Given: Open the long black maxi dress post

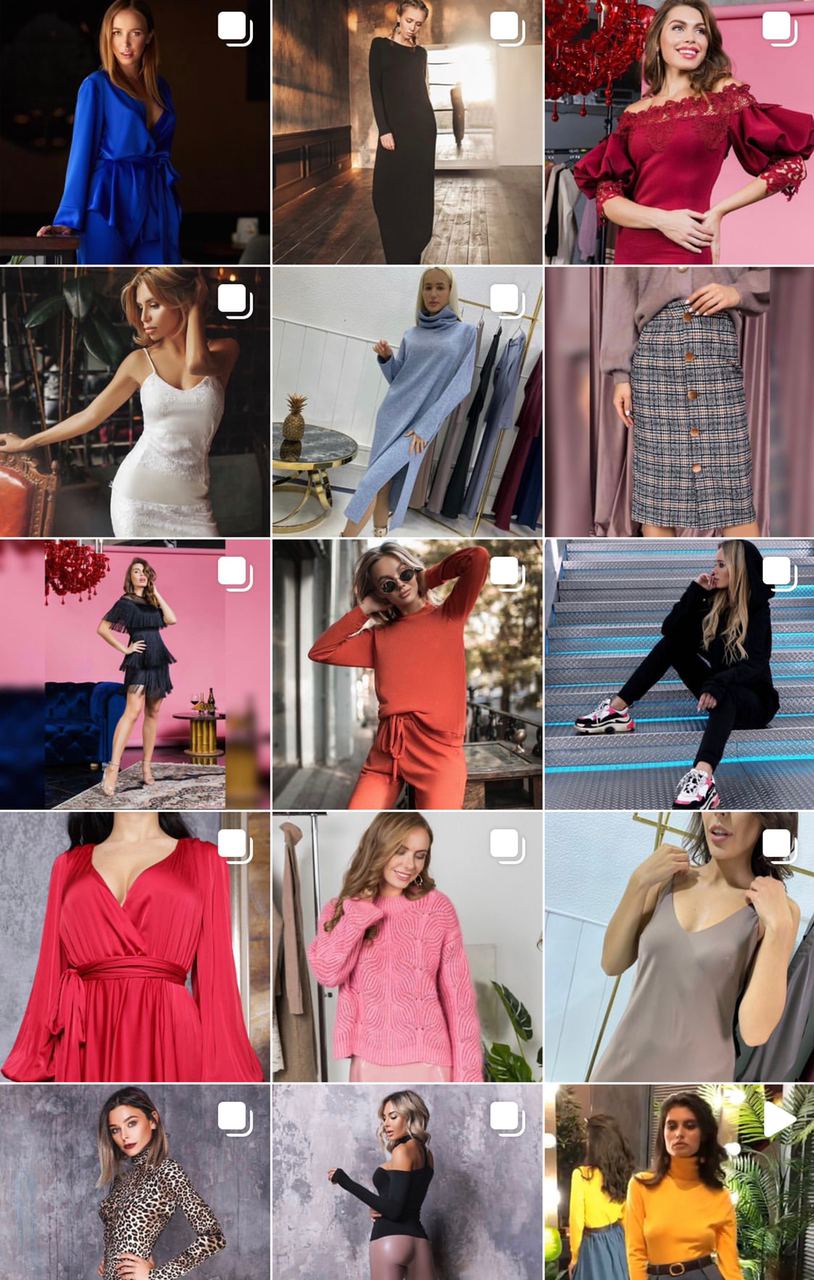Looking at the screenshot, I should coord(406,131).
